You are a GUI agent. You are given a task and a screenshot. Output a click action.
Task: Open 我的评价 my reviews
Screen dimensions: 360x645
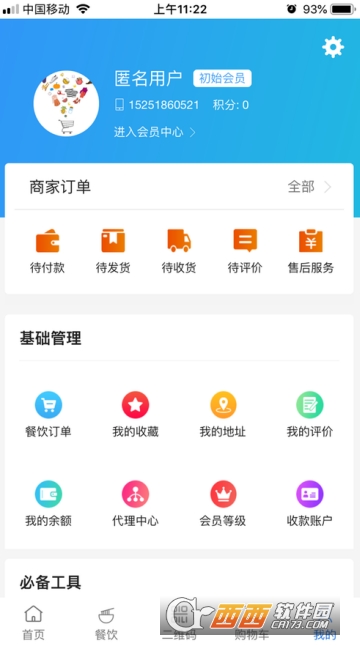(310, 414)
